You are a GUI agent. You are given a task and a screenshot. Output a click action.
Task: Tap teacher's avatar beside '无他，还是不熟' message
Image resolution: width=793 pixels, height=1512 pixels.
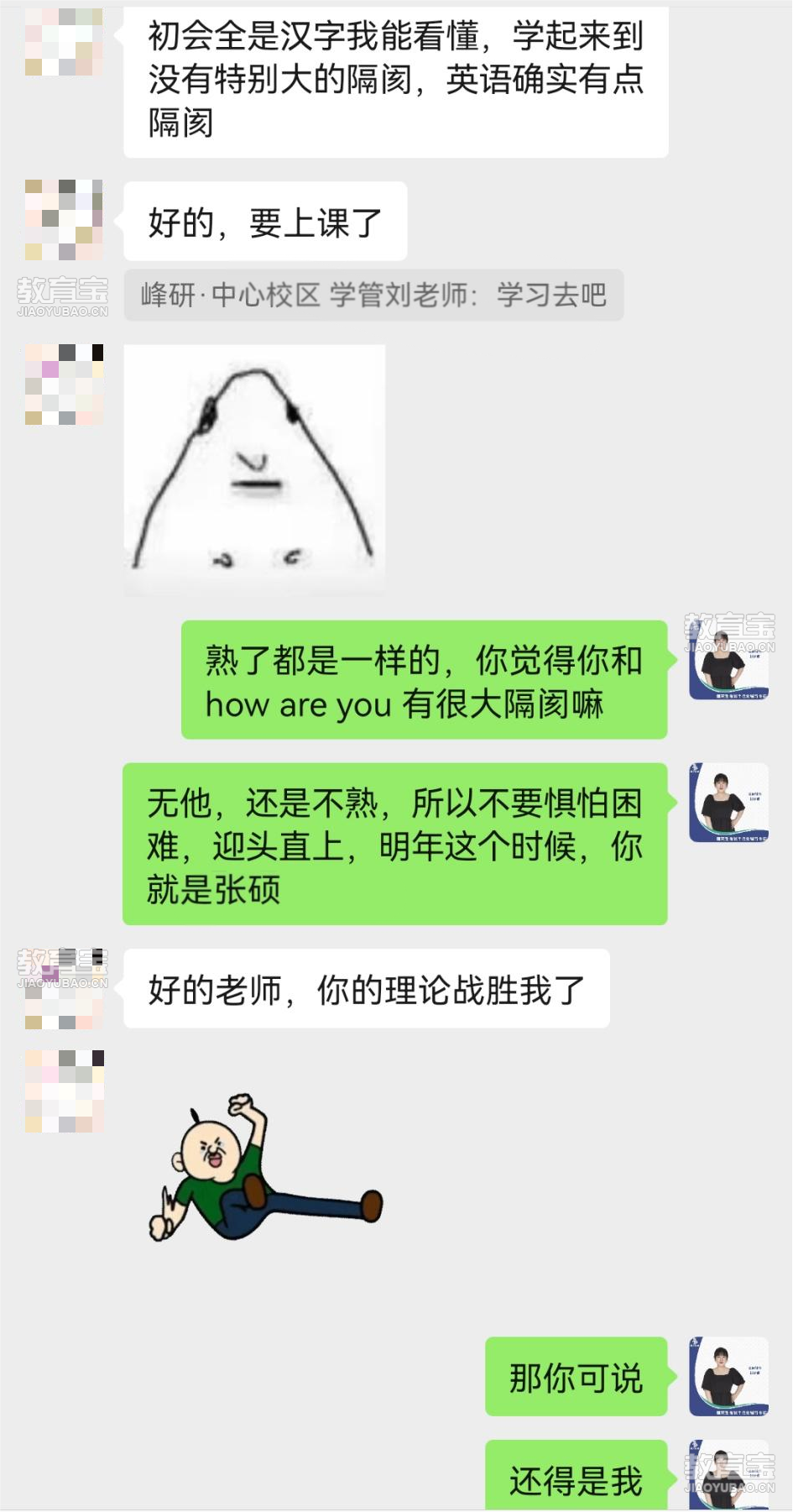click(x=728, y=803)
